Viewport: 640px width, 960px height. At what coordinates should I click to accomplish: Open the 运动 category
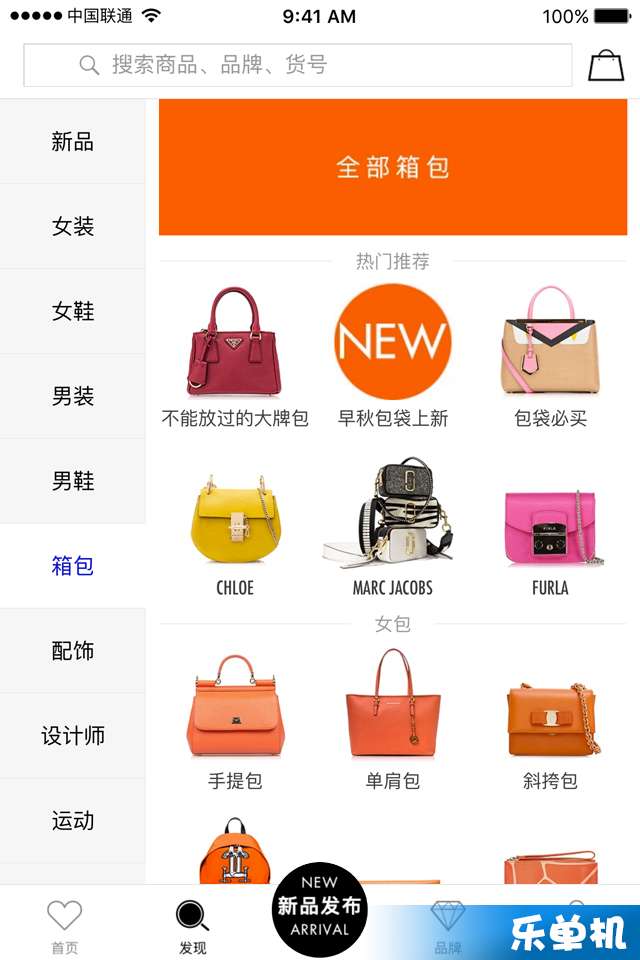72,821
